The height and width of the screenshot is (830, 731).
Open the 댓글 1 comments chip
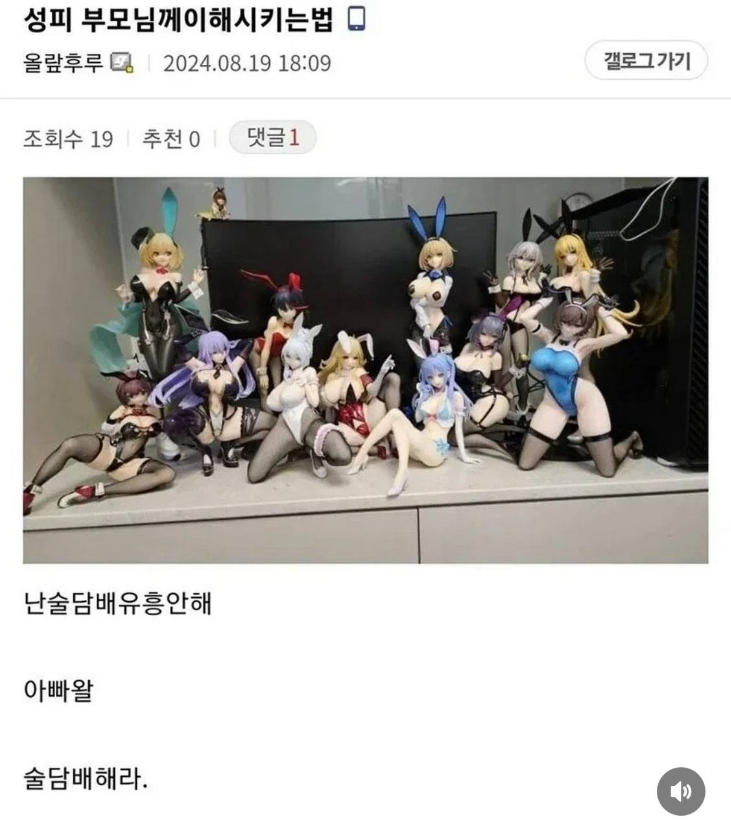point(272,138)
